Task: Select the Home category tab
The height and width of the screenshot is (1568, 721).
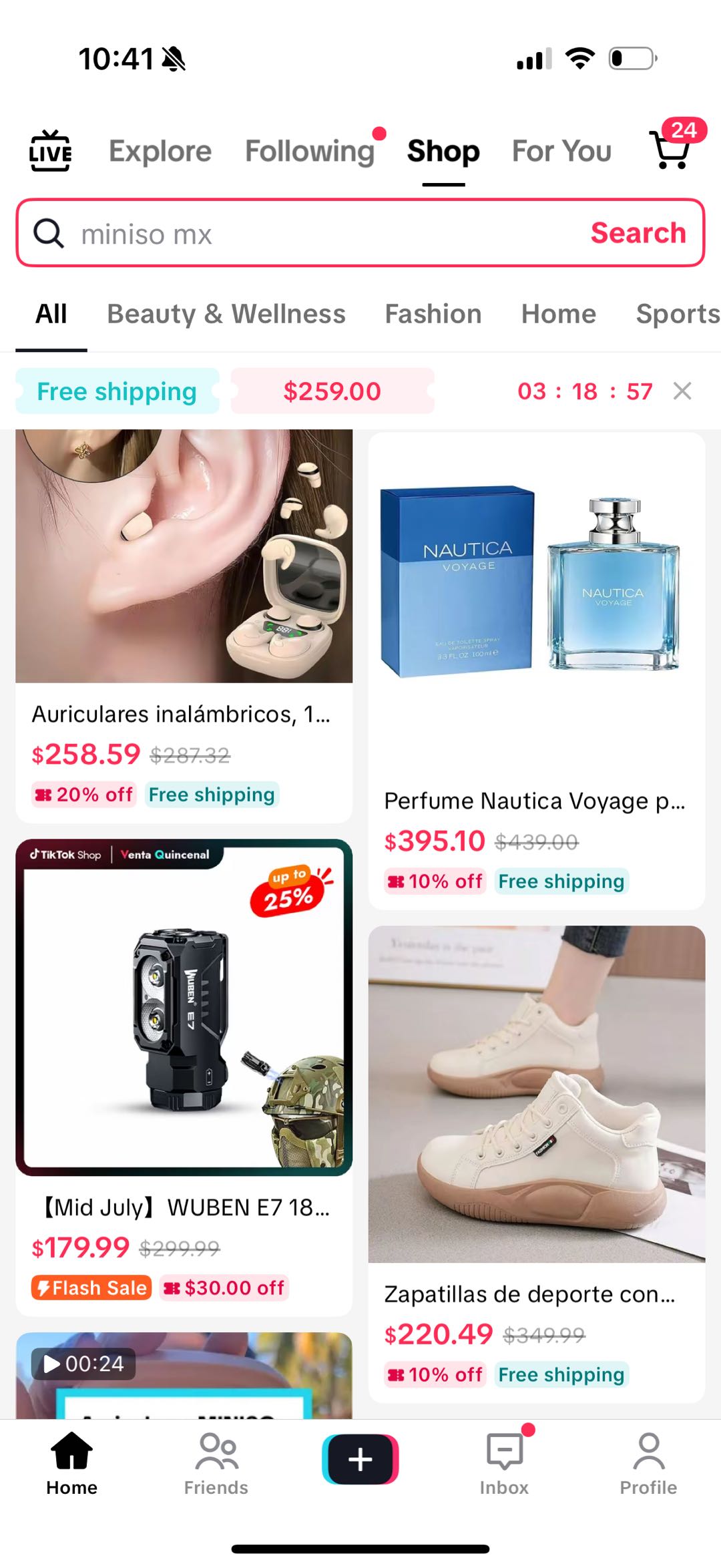Action: click(x=558, y=314)
